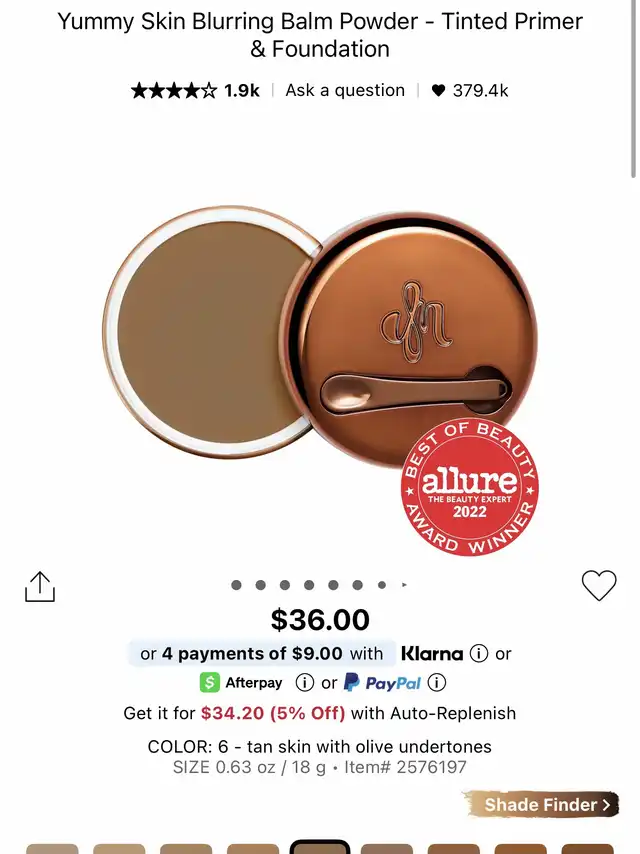Viewport: 640px width, 854px height.
Task: Open the Shade Finder
Action: coord(546,804)
